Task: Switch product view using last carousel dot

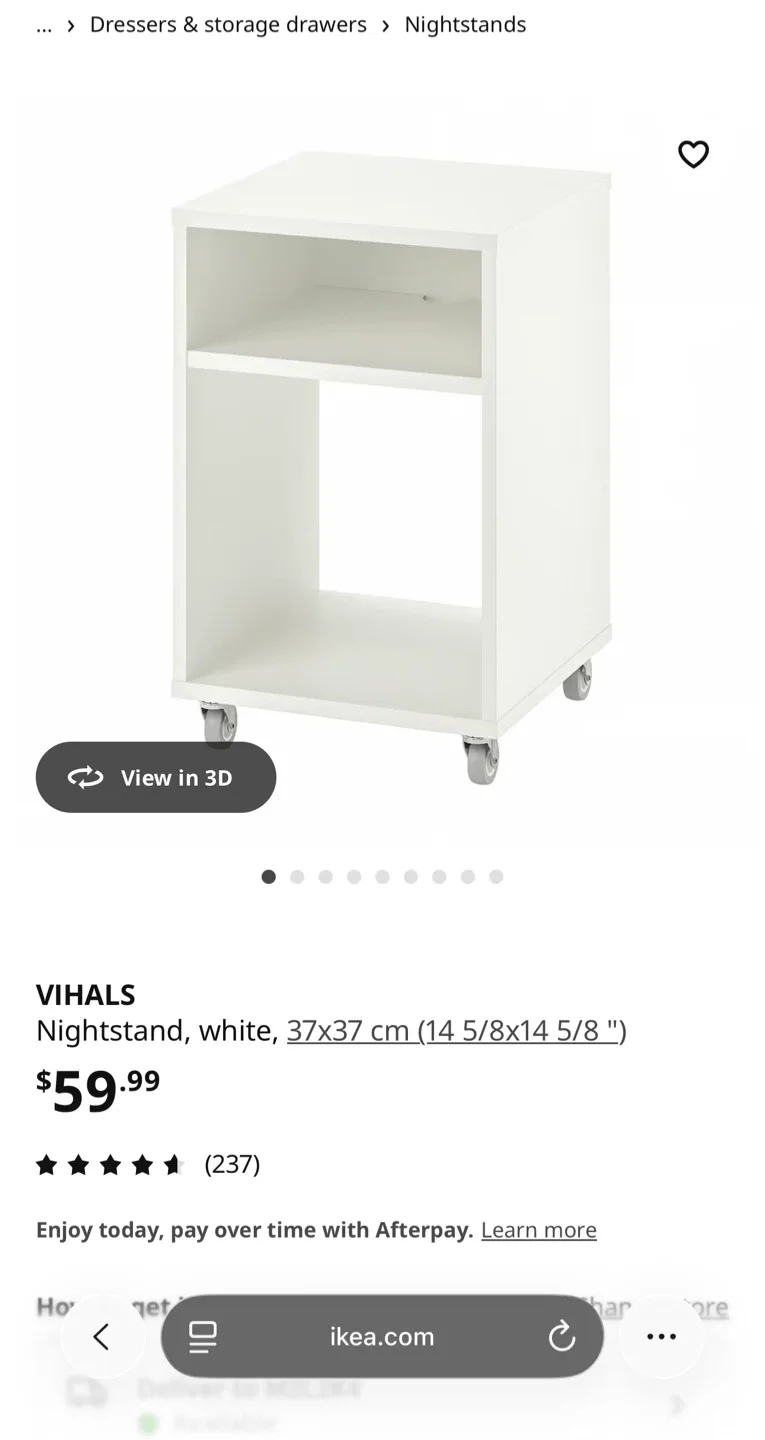Action: point(496,876)
